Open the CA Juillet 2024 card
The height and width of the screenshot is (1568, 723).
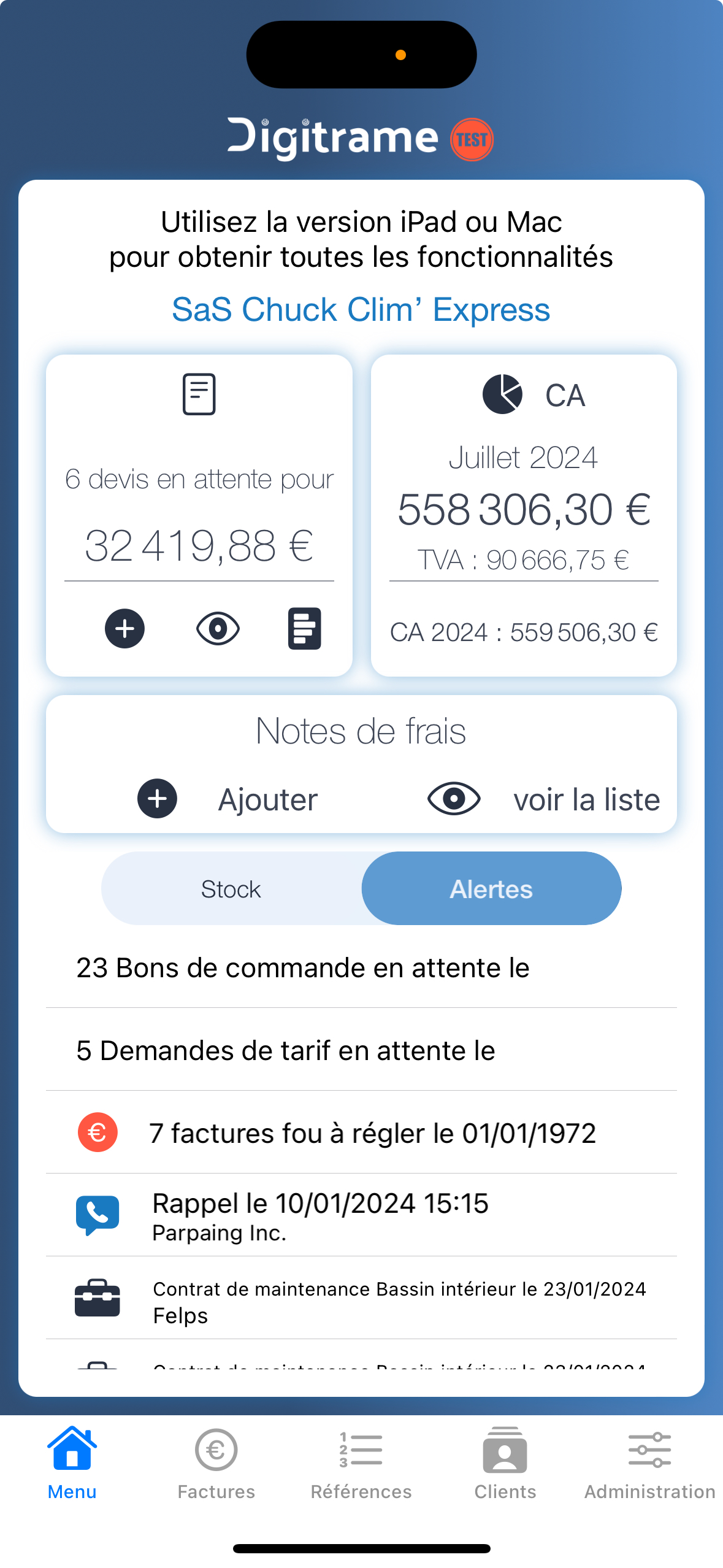[x=524, y=515]
